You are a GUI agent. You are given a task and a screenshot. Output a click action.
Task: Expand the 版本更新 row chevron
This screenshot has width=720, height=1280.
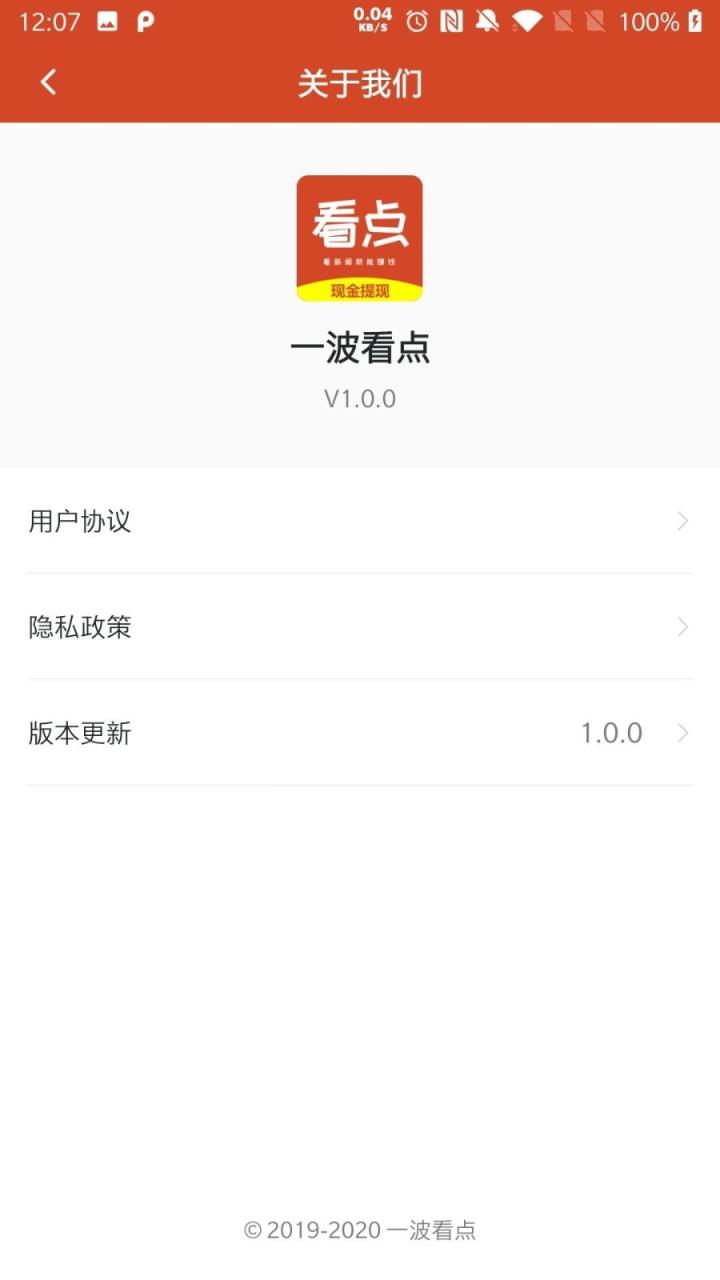683,733
